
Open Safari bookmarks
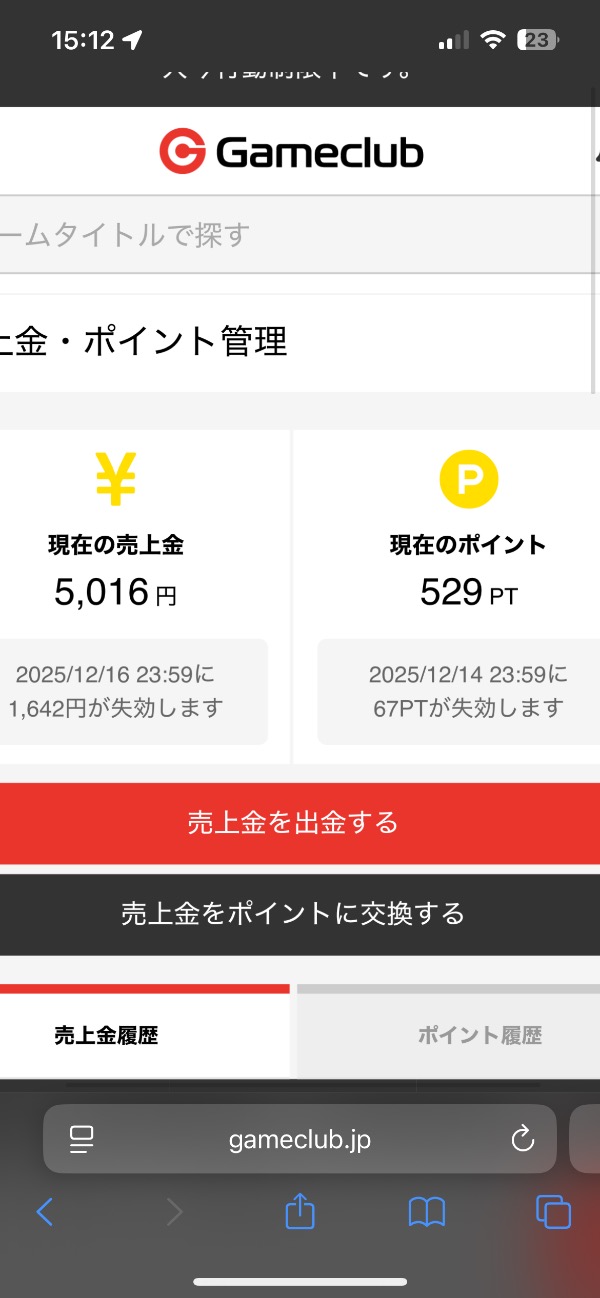pos(427,1213)
